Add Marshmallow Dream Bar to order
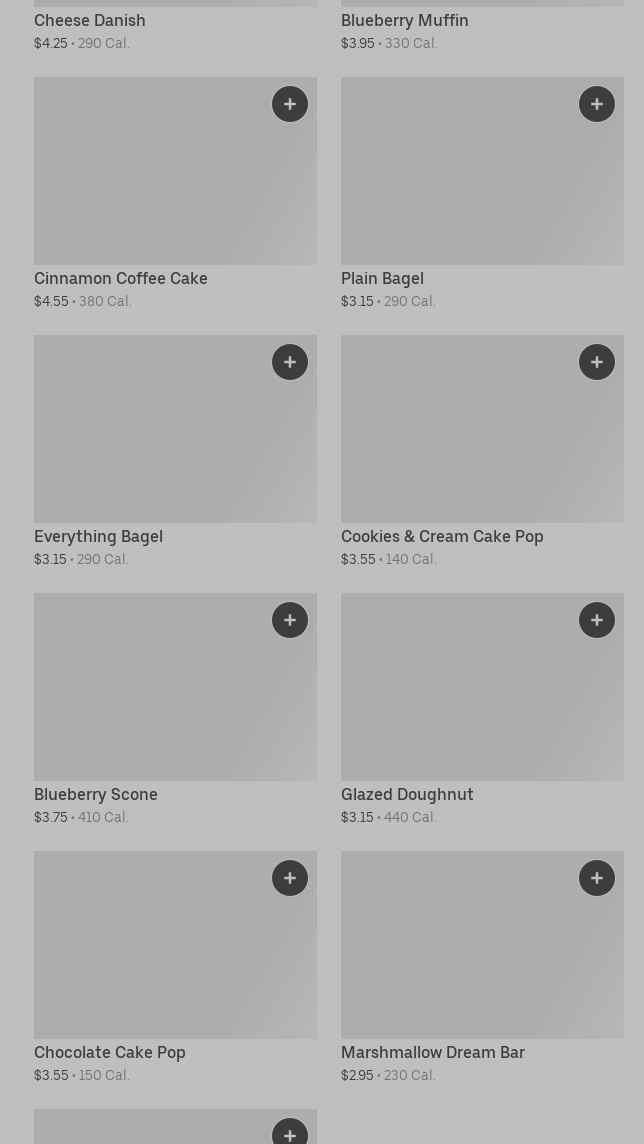This screenshot has height=1144, width=644. point(597,878)
